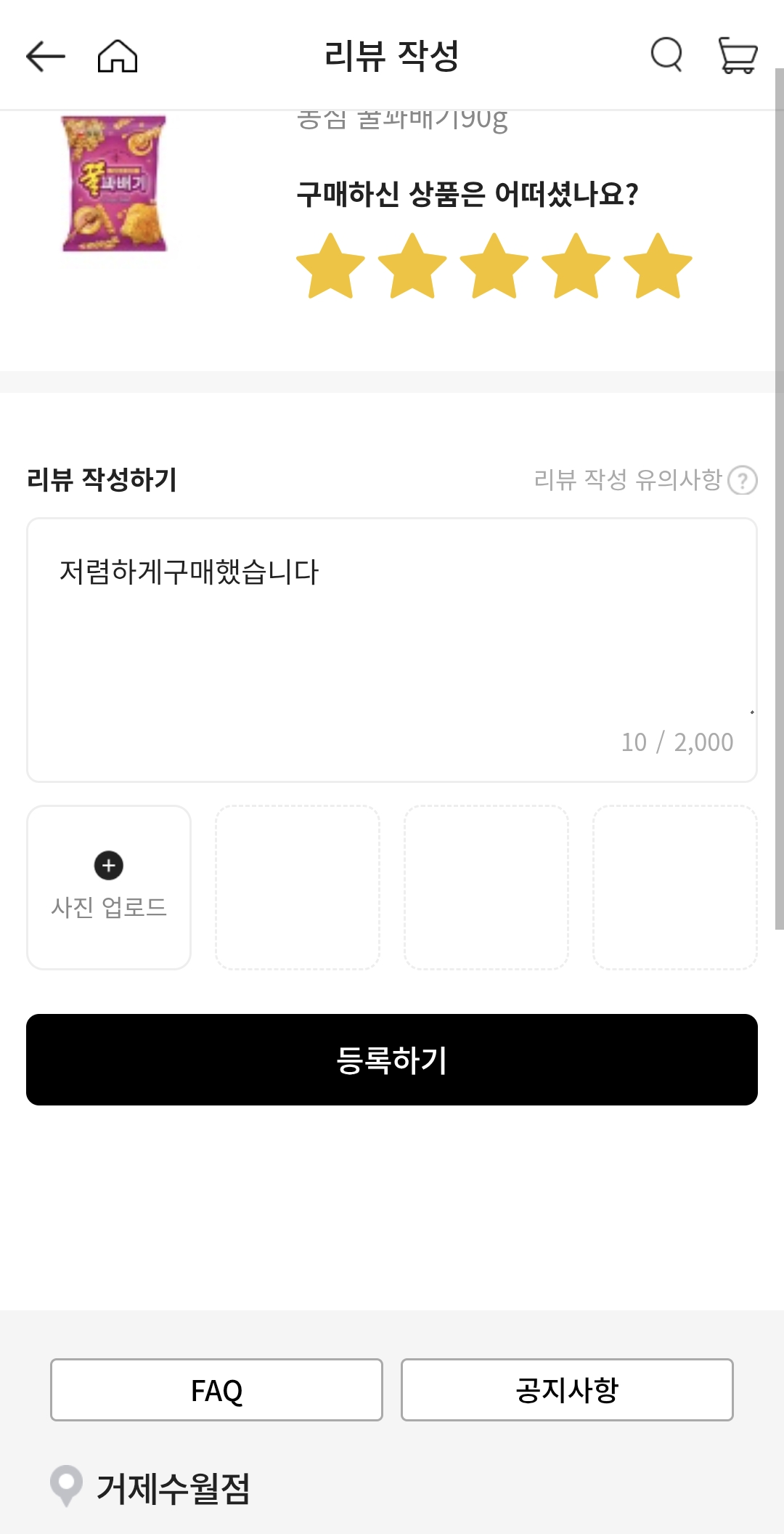Toggle the fifth star off

pos(655,267)
